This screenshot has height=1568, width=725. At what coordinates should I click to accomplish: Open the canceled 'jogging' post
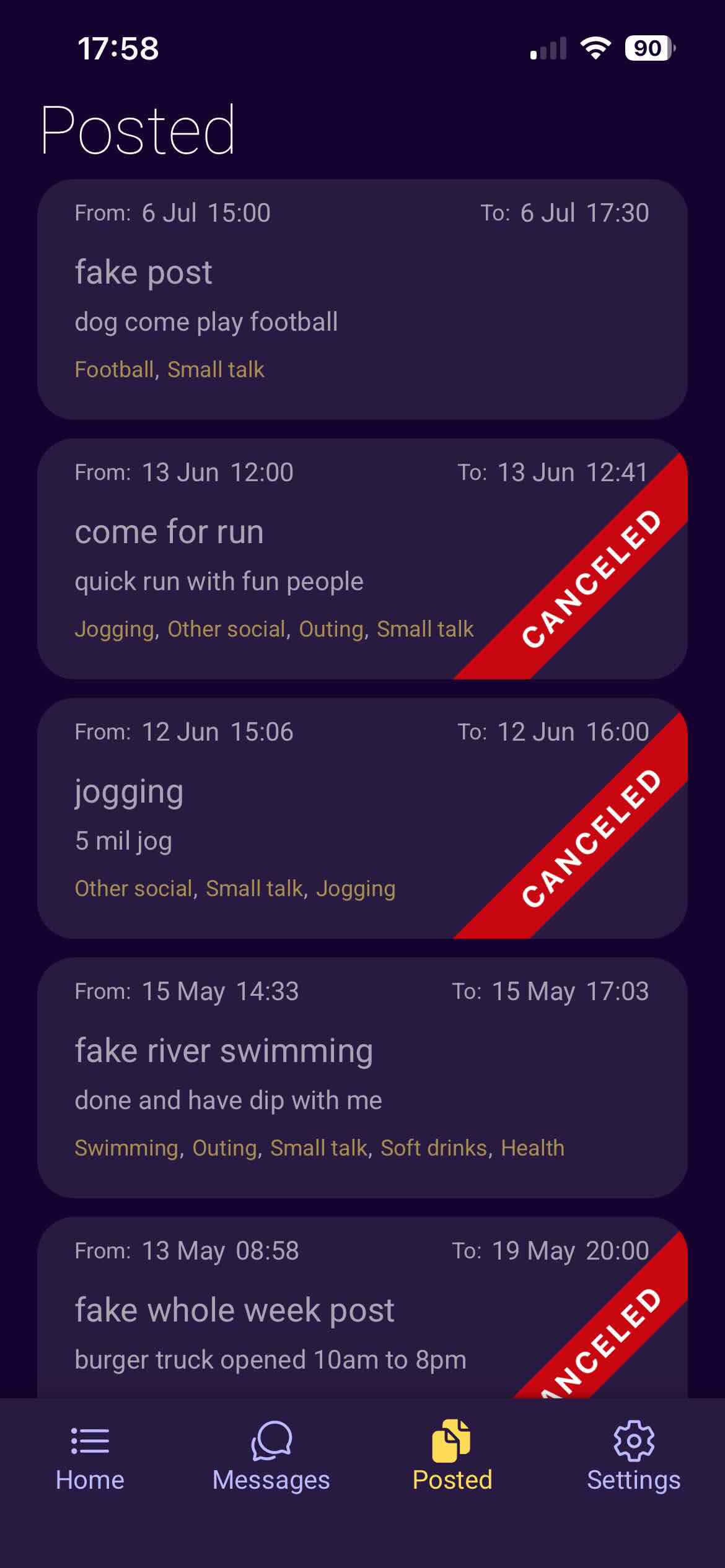pyautogui.click(x=362, y=819)
